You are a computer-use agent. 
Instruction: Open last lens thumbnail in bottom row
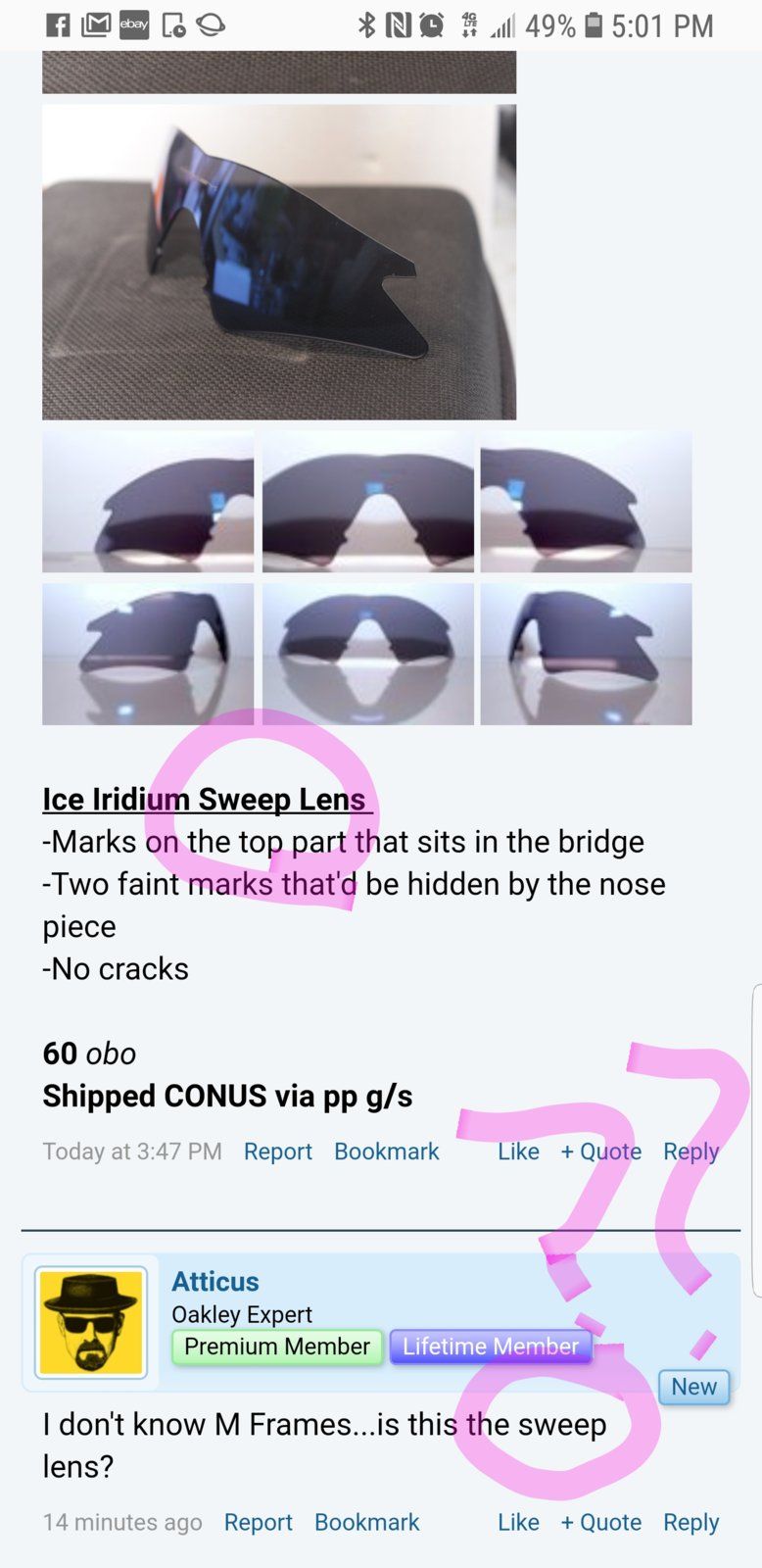586,654
